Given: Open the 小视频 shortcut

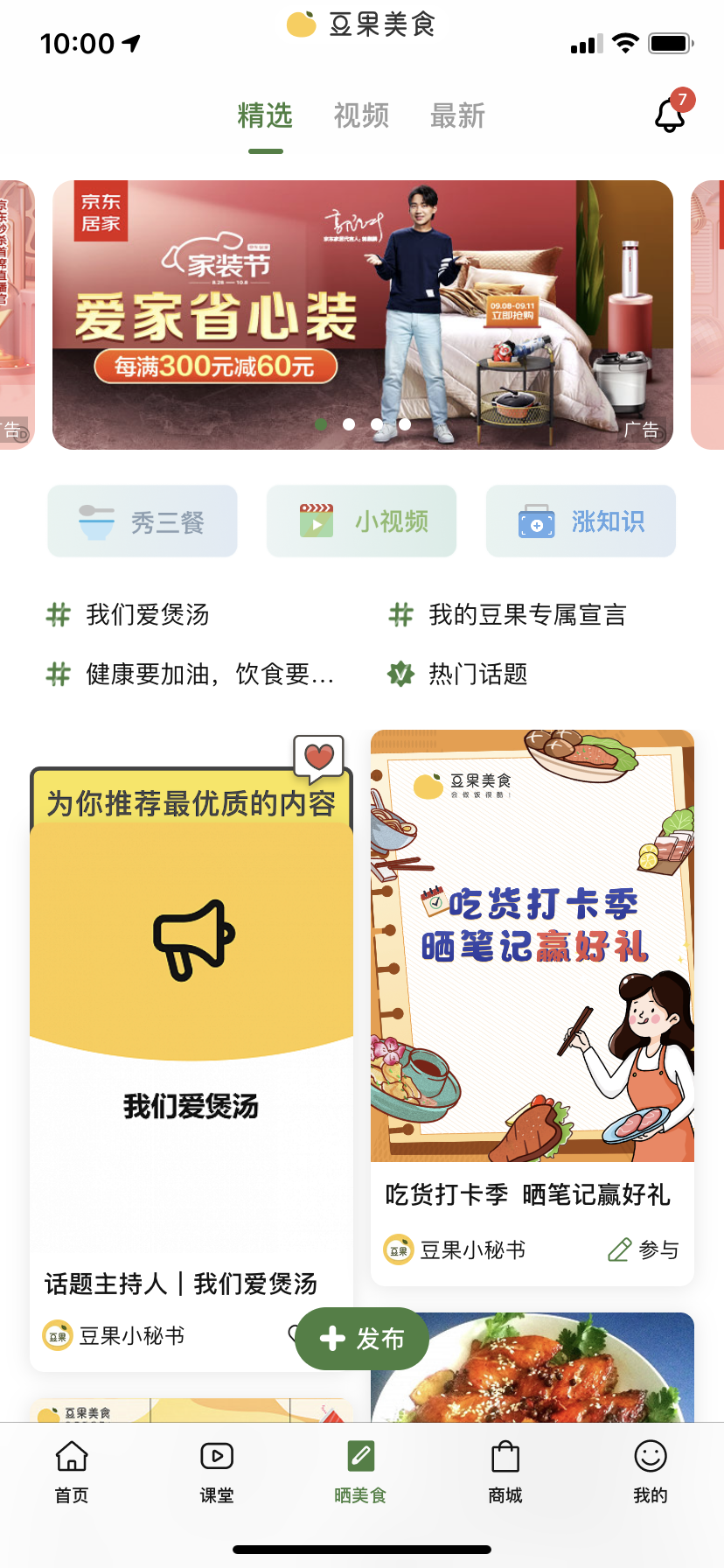Looking at the screenshot, I should (x=362, y=521).
